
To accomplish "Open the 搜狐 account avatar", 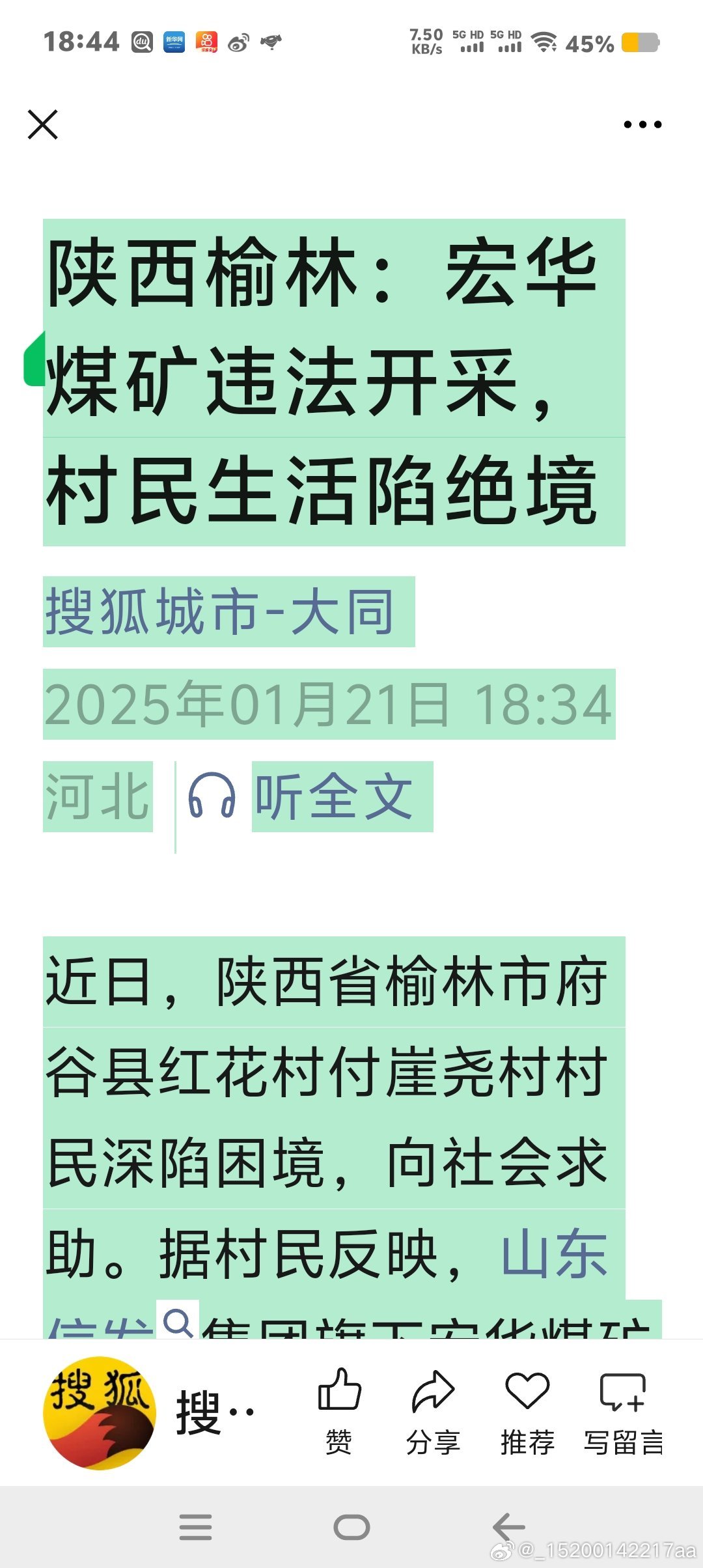I will [x=99, y=1413].
